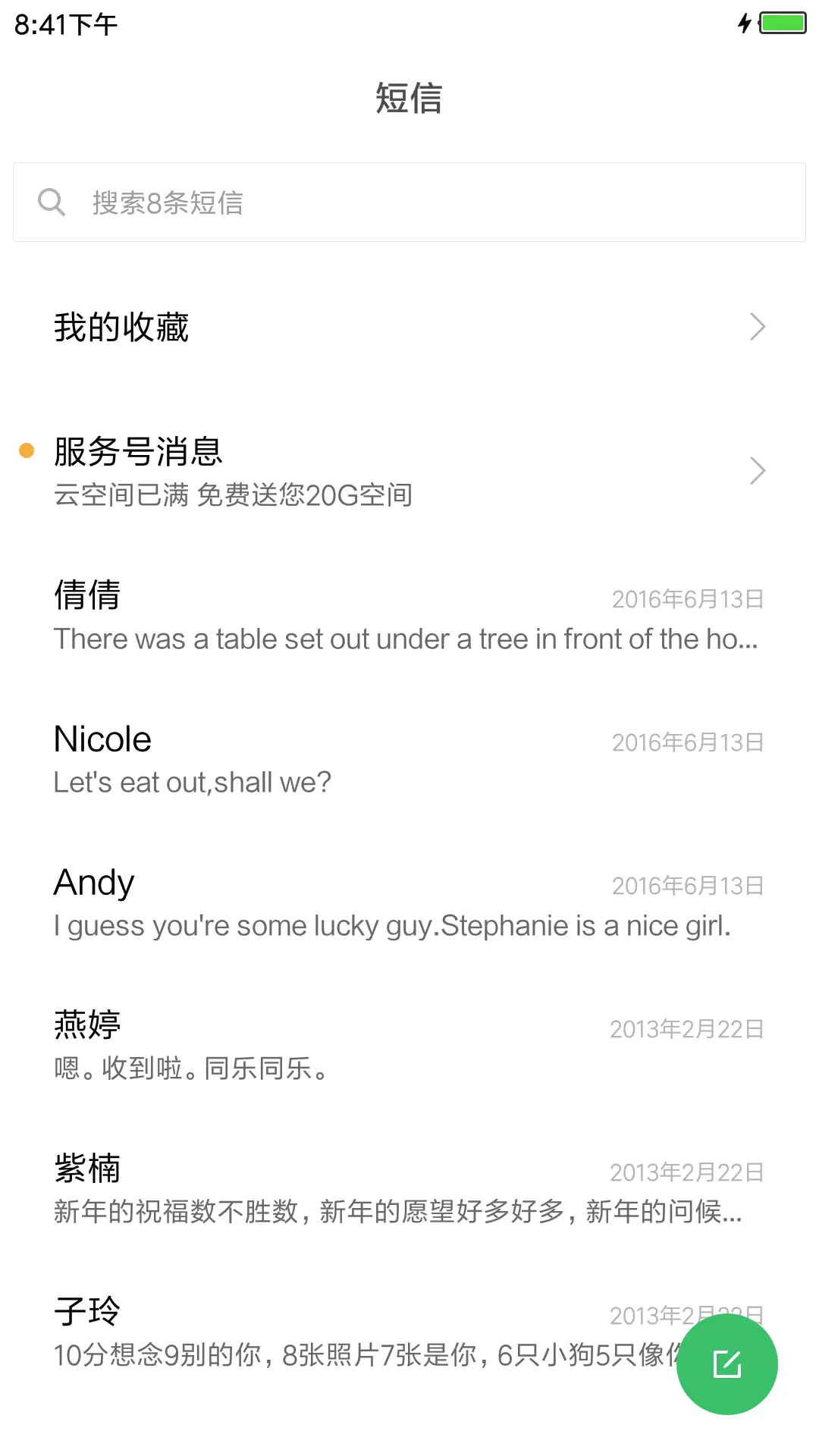Open the 短信 messages title area
The height and width of the screenshot is (1456, 819).
[x=409, y=99]
